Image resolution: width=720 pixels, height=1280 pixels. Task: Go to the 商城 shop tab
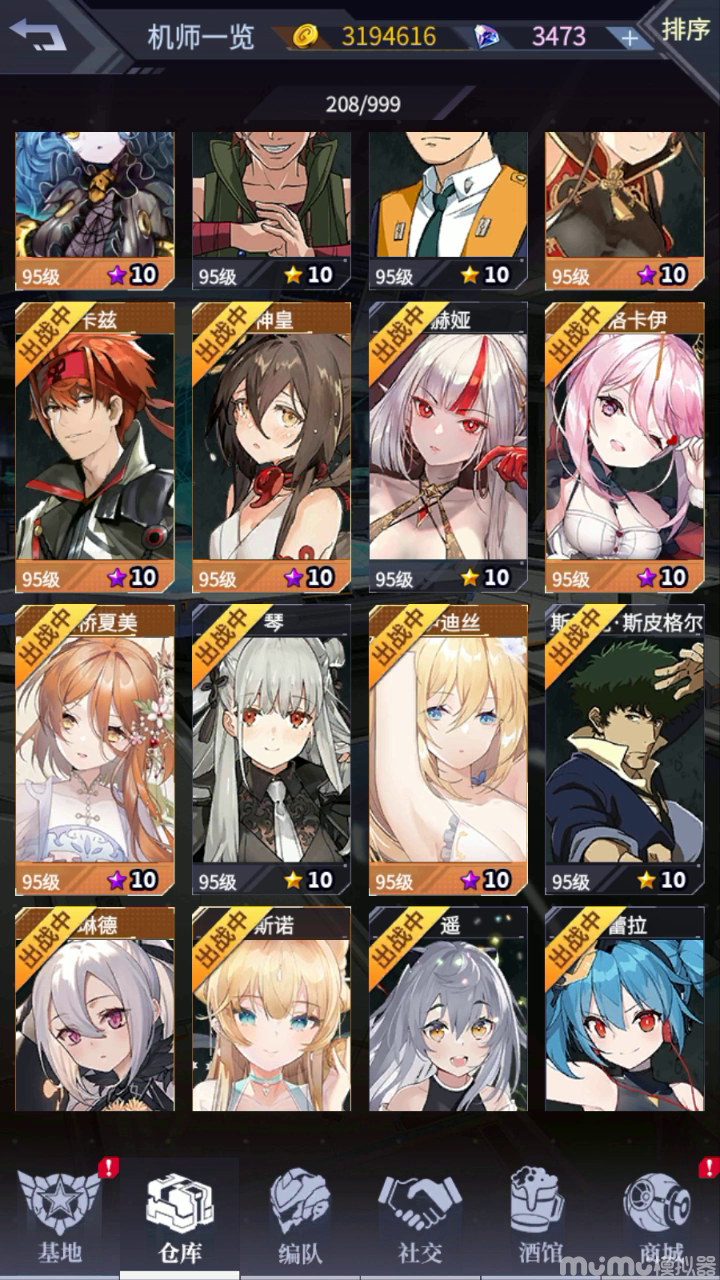660,1216
